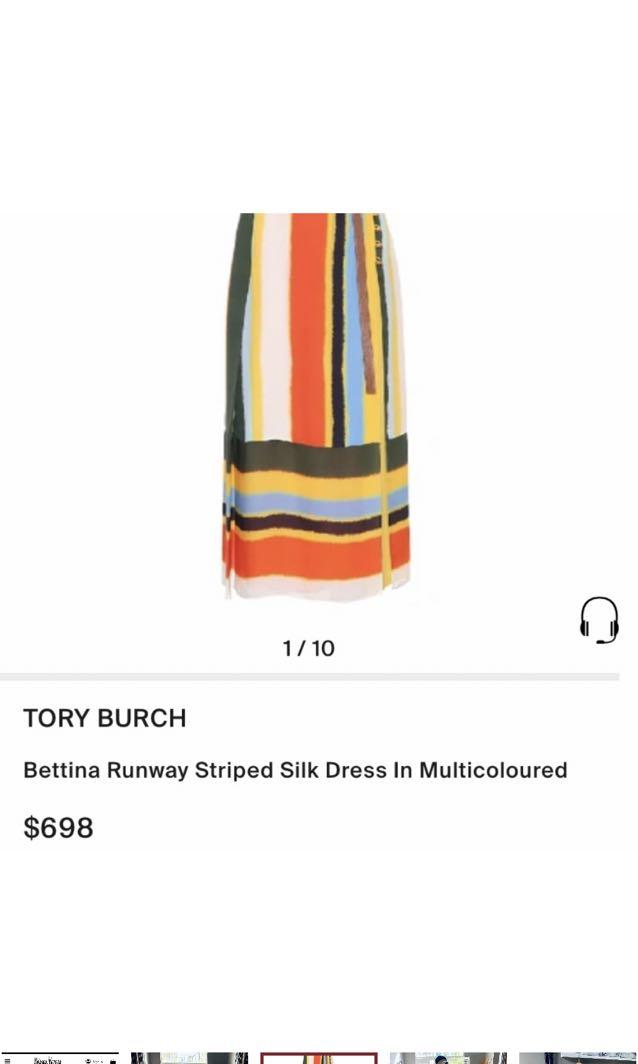Select the red-outlined striped dress thumbnail
638x1064 pixels.
[x=319, y=1059]
